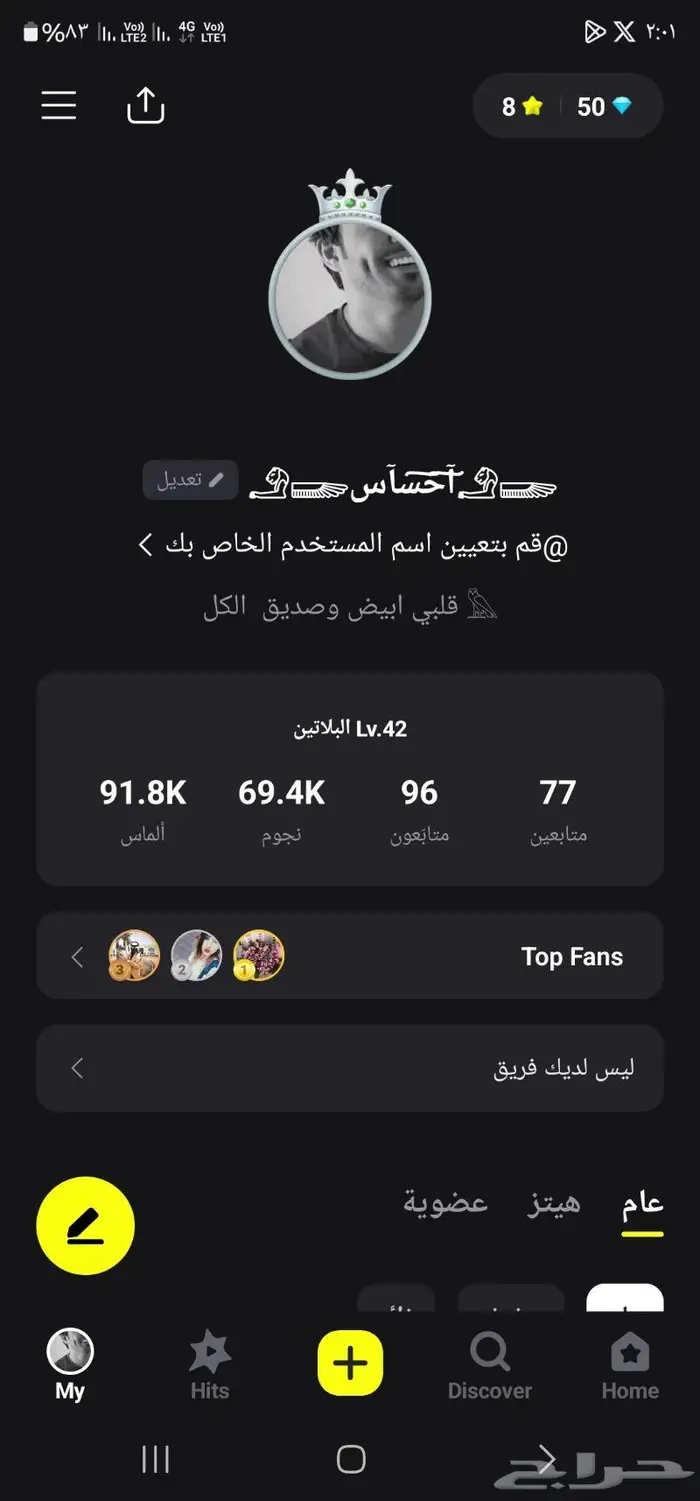This screenshot has width=700, height=1501.
Task: Tap the system home button
Action: click(350, 1459)
